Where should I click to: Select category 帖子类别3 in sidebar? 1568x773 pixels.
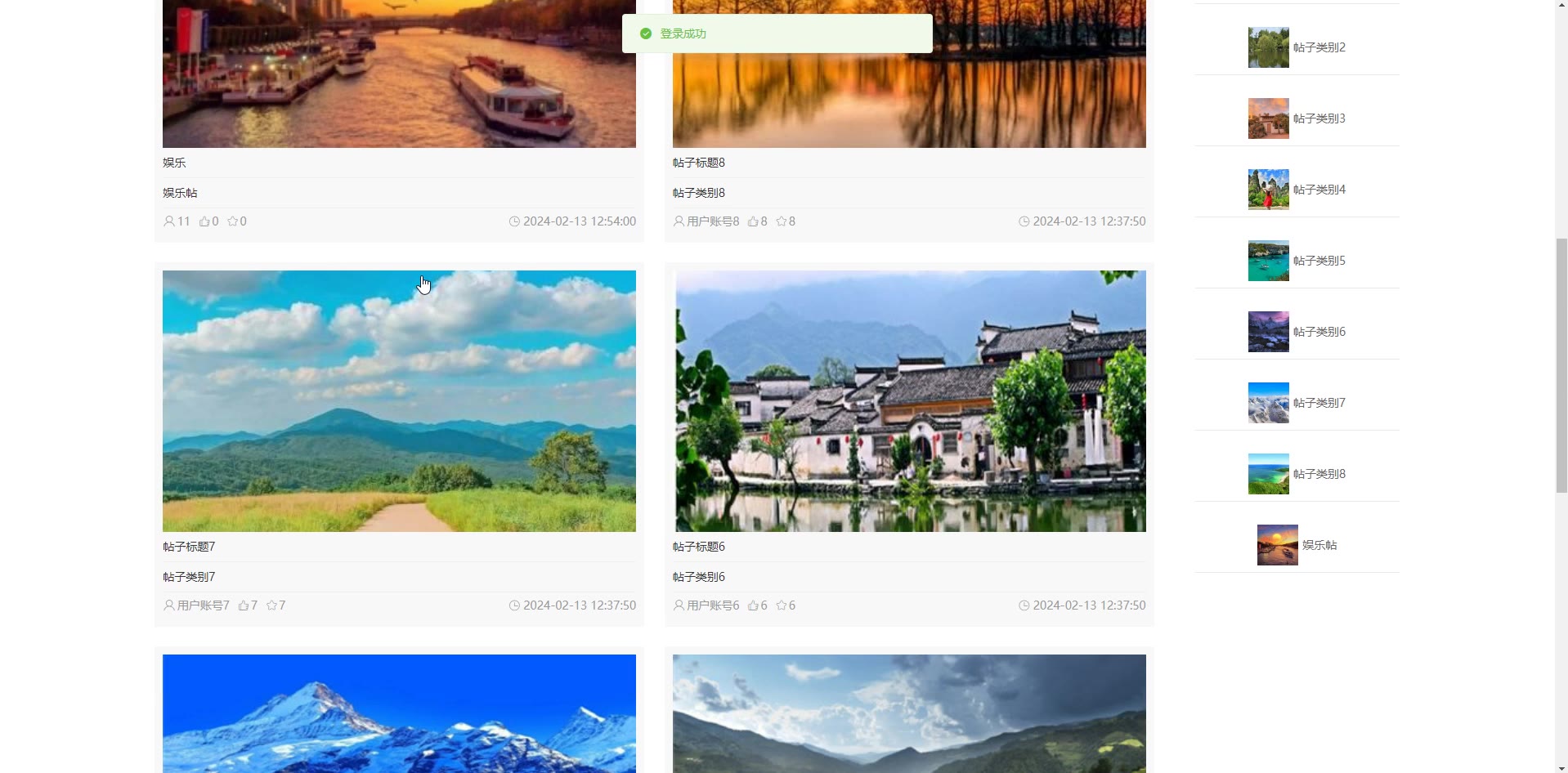(x=1297, y=118)
